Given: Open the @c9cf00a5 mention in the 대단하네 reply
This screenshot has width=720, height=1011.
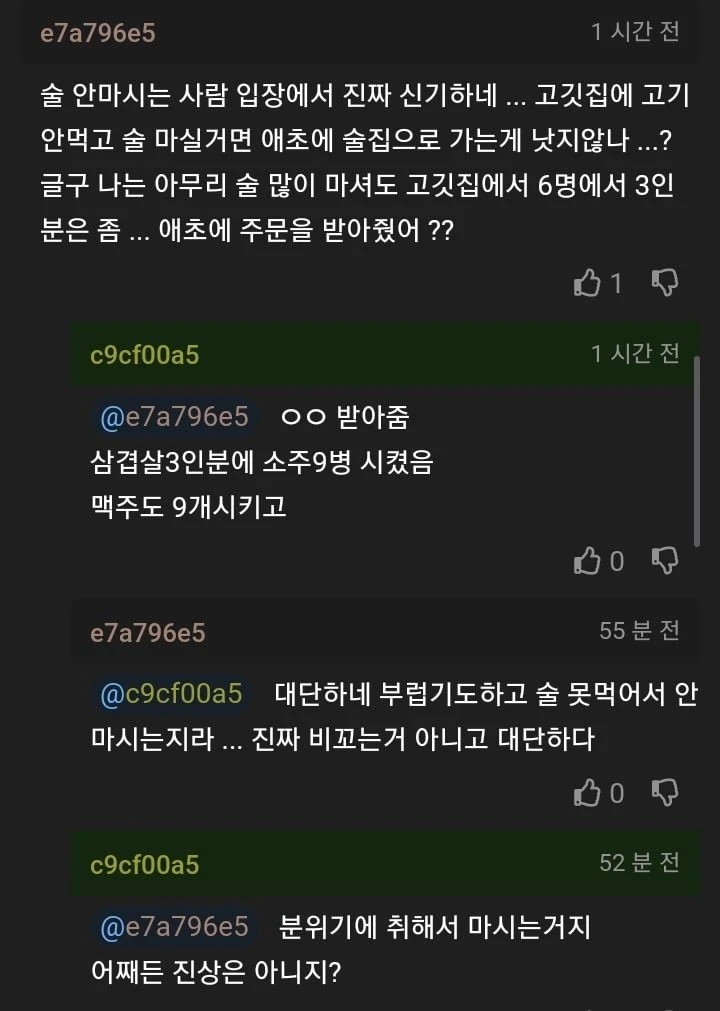Looking at the screenshot, I should pyautogui.click(x=171, y=693).
